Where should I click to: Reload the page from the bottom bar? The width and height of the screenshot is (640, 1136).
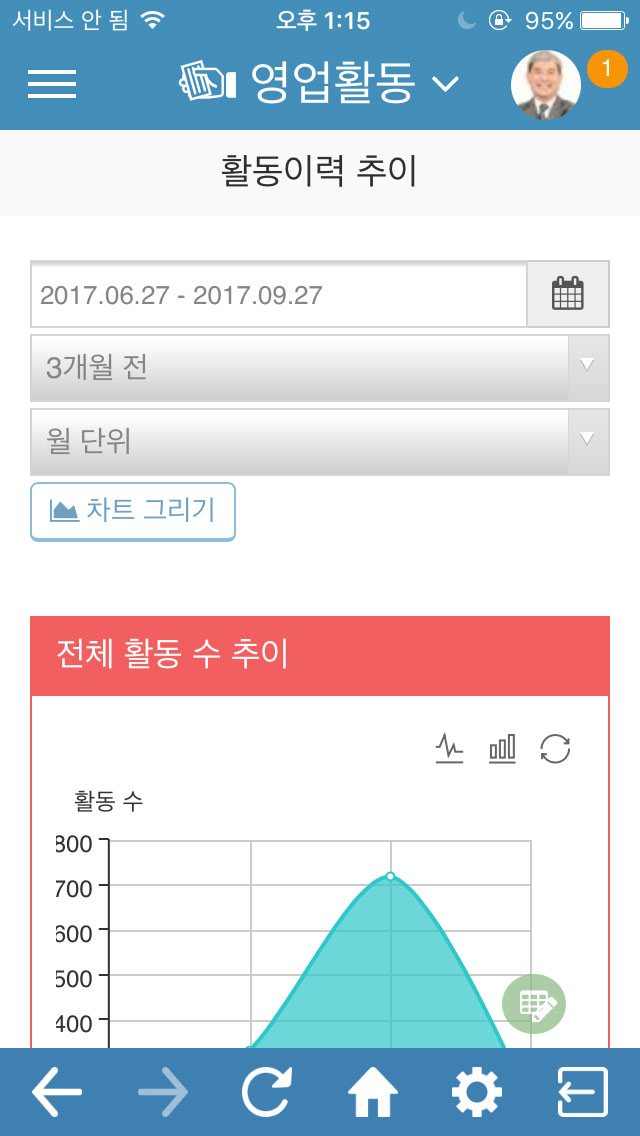267,1091
